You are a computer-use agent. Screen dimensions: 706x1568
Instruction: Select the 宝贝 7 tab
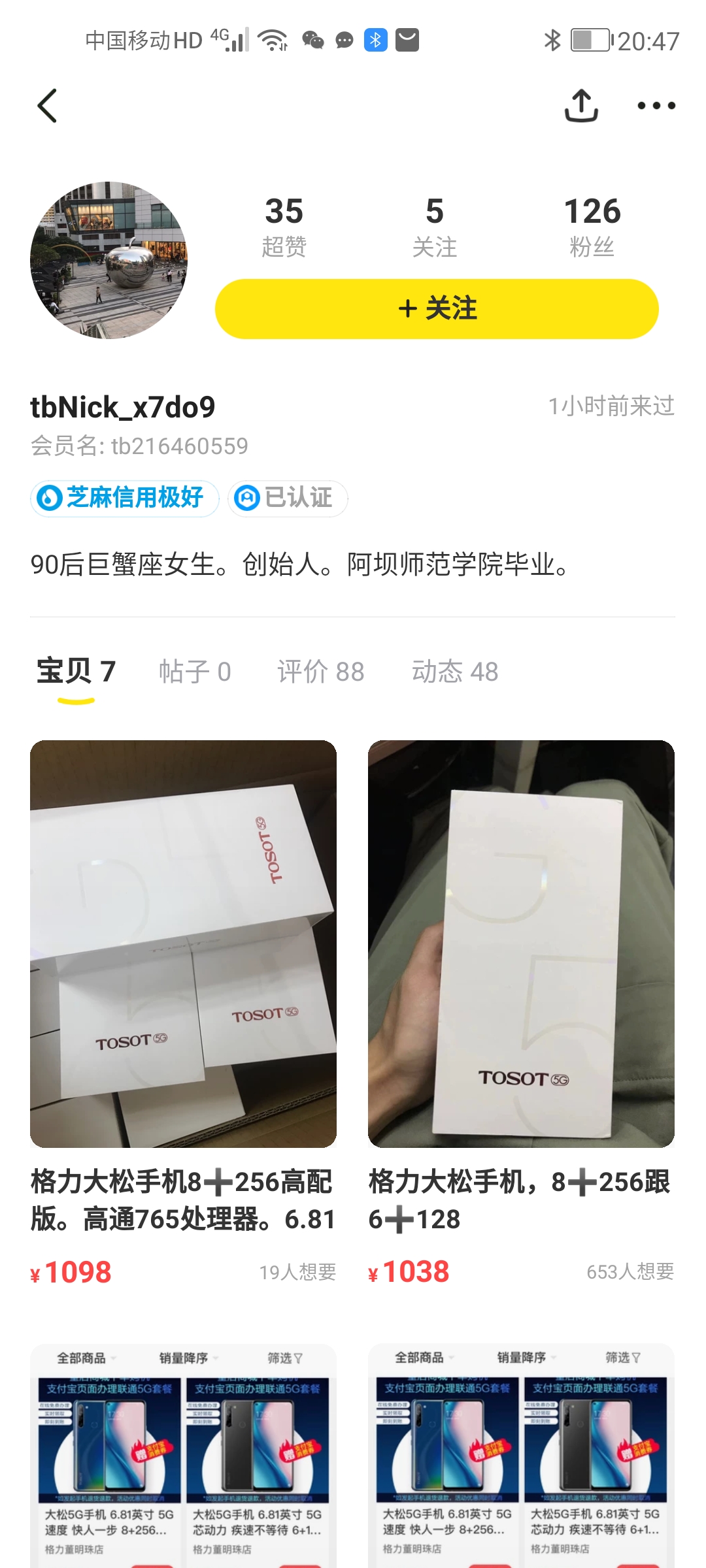(x=76, y=672)
